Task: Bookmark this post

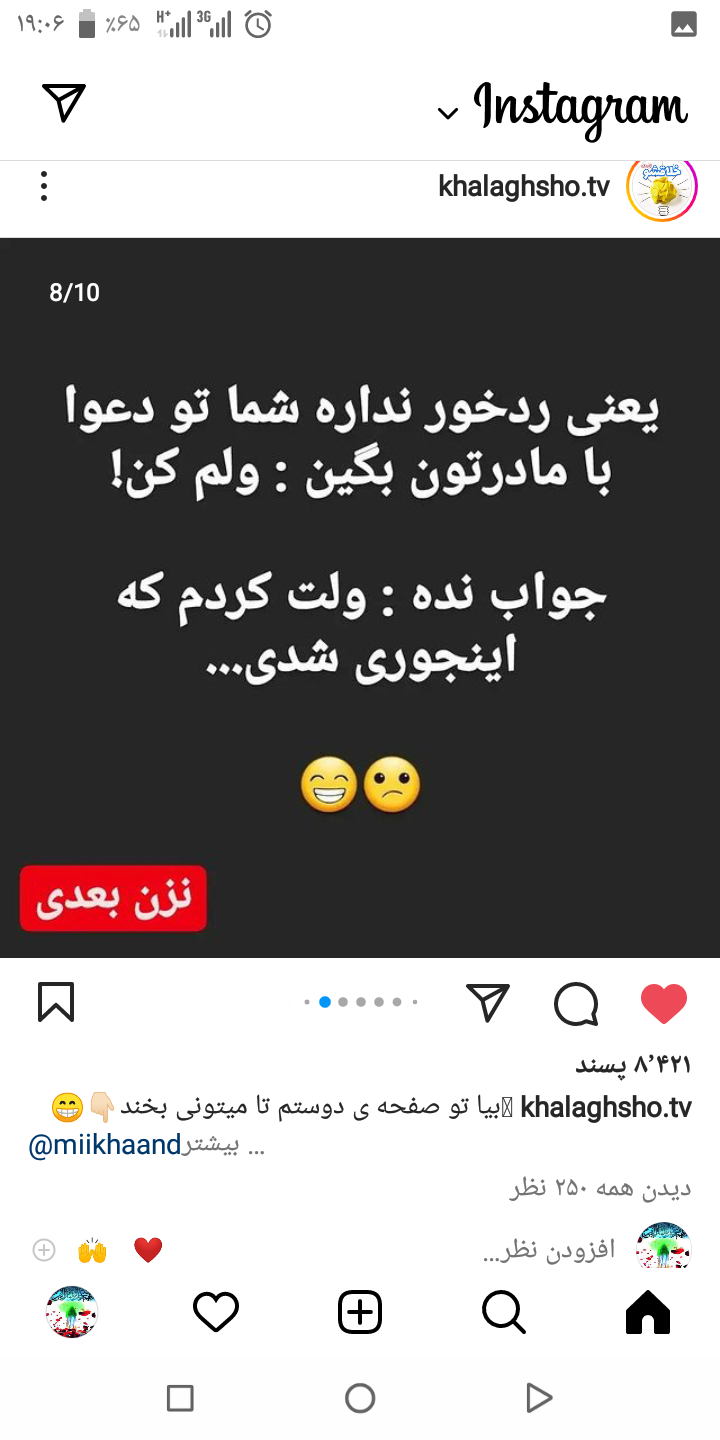Action: tap(56, 1002)
